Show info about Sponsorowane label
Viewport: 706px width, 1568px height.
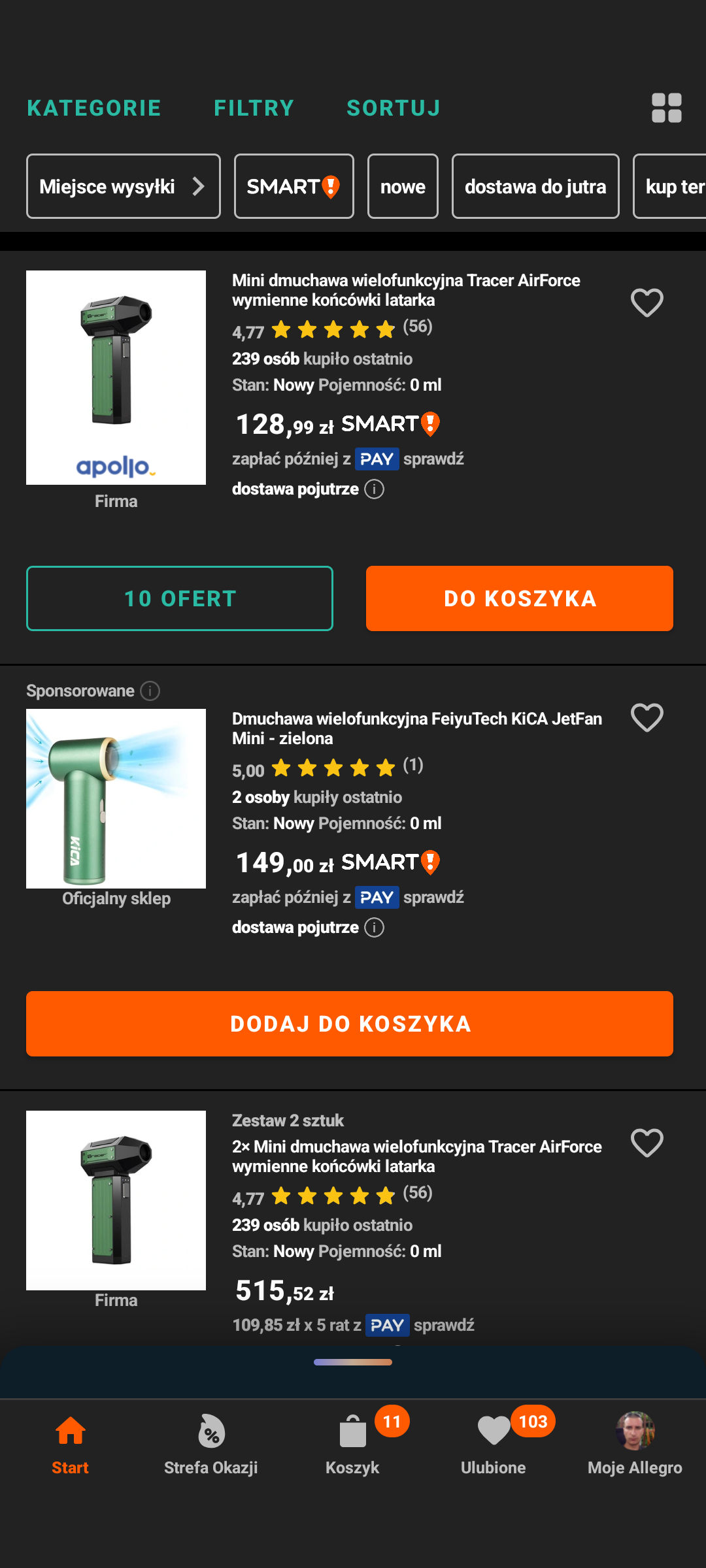(x=150, y=691)
